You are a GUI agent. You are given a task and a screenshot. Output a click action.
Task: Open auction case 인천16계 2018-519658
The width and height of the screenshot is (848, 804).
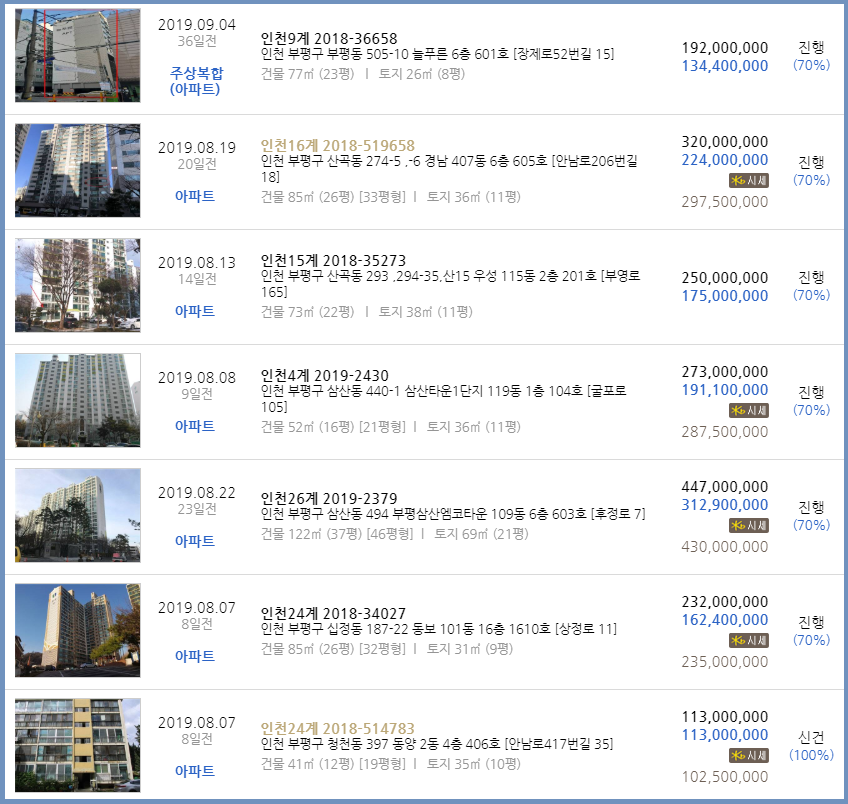[x=337, y=146]
